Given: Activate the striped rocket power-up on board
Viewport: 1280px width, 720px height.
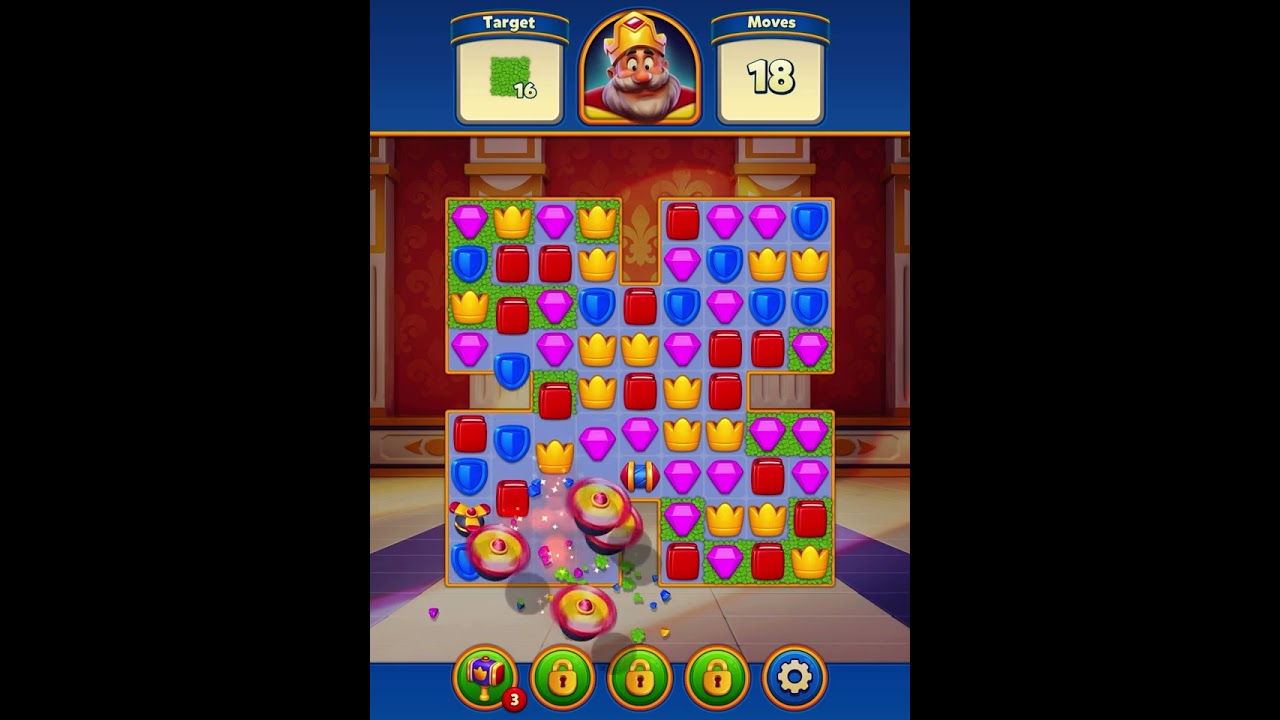Looking at the screenshot, I should 640,476.
